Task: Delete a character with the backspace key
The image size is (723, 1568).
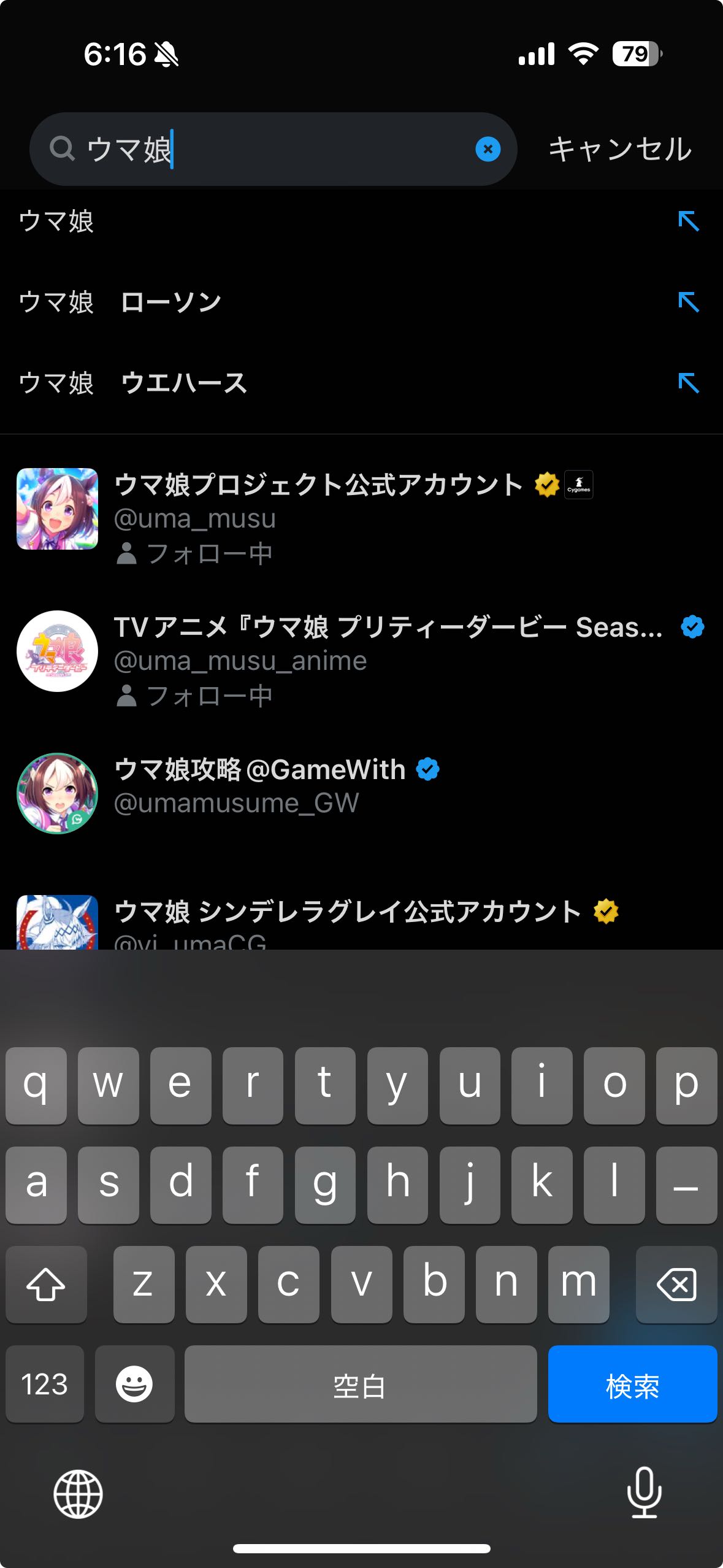Action: click(x=676, y=1284)
